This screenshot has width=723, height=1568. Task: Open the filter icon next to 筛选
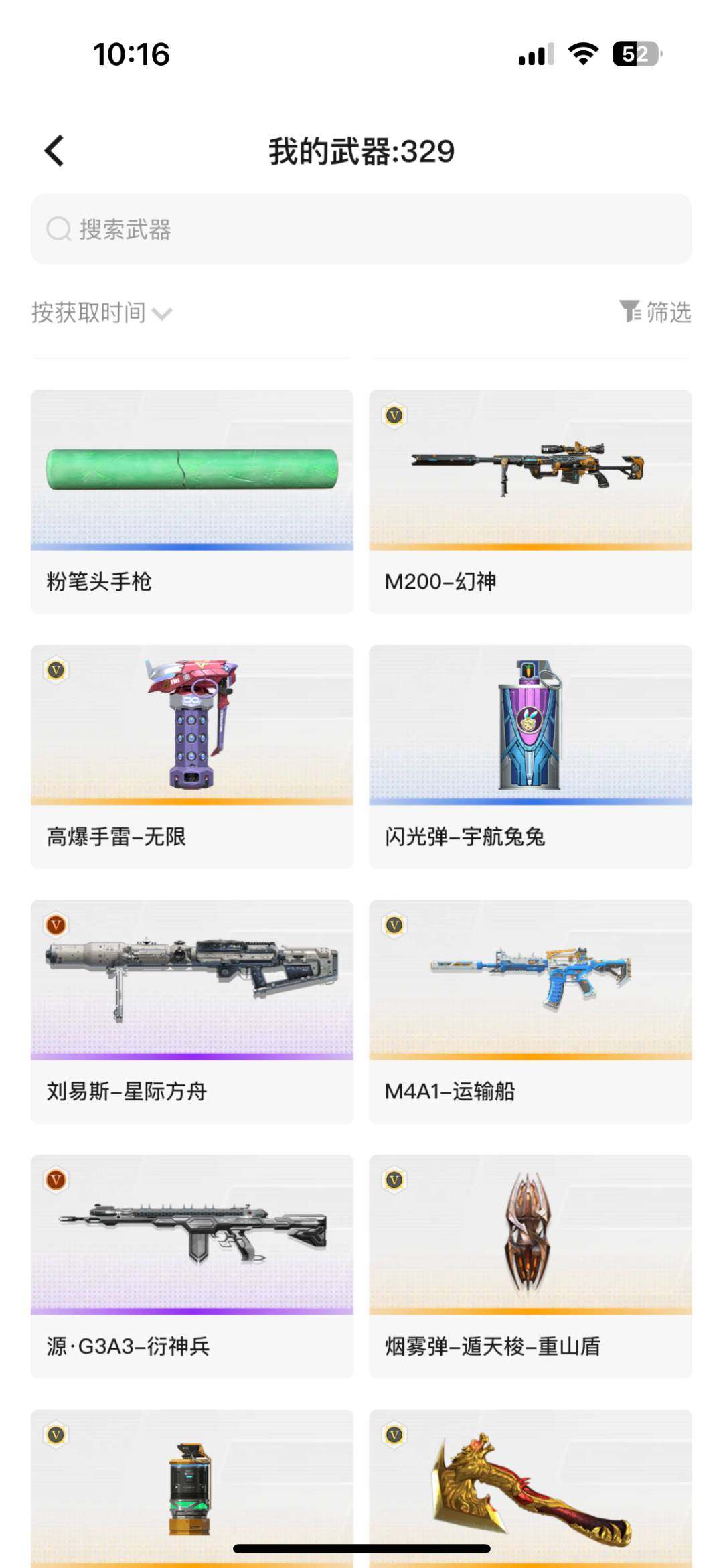tap(630, 312)
